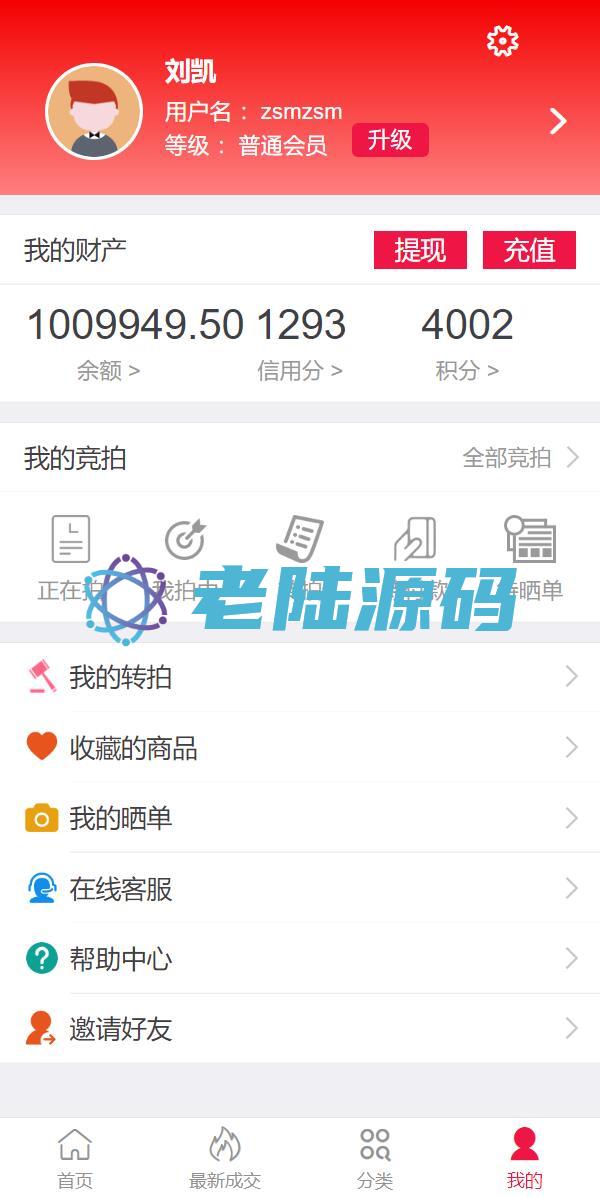Switch to the 首页 home tab
600x1197 pixels.
pos(75,1158)
